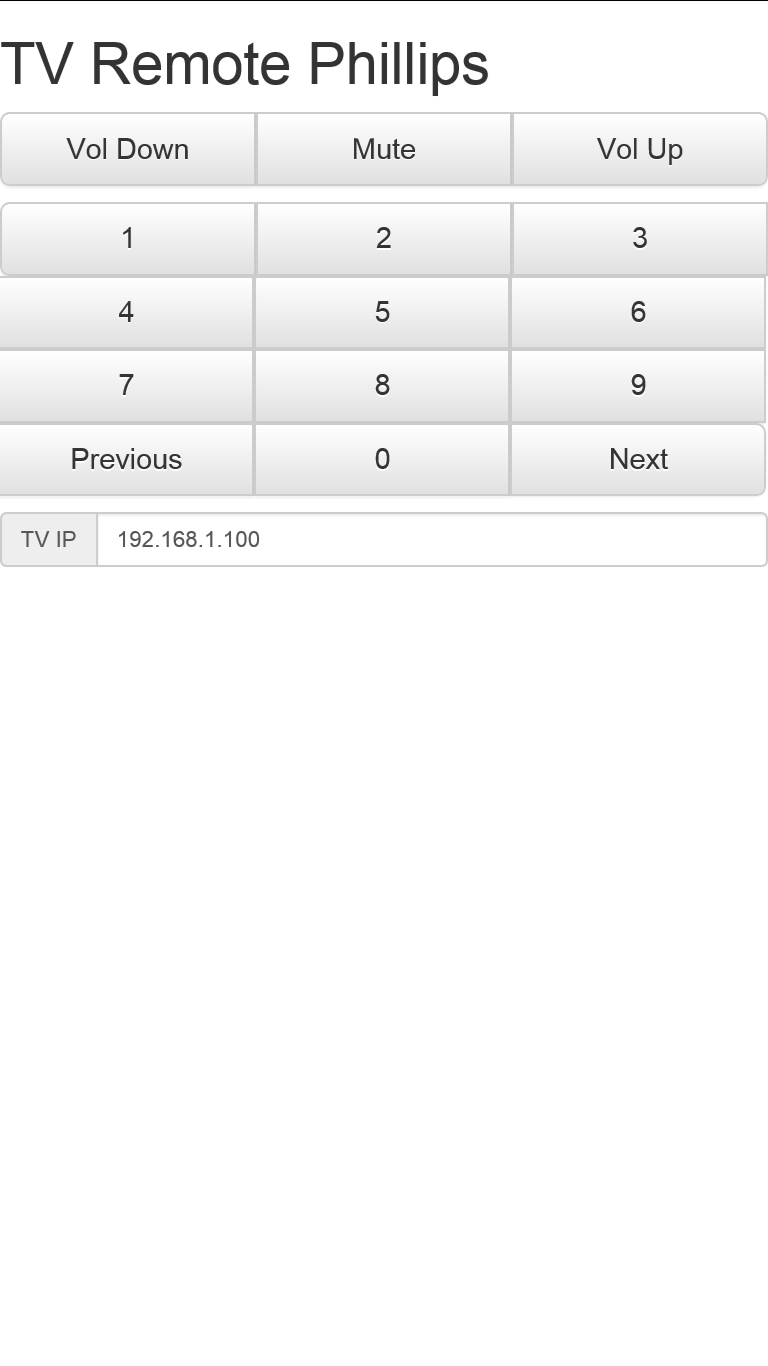Switch to the Next channel
The width and height of the screenshot is (768, 1366).
click(638, 459)
